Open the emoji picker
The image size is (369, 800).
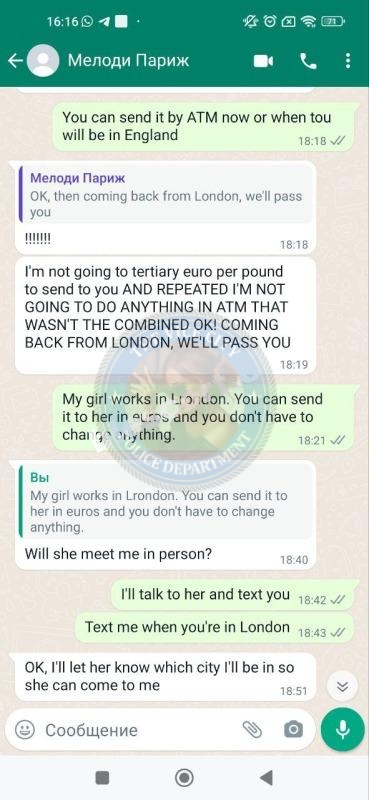(x=24, y=730)
